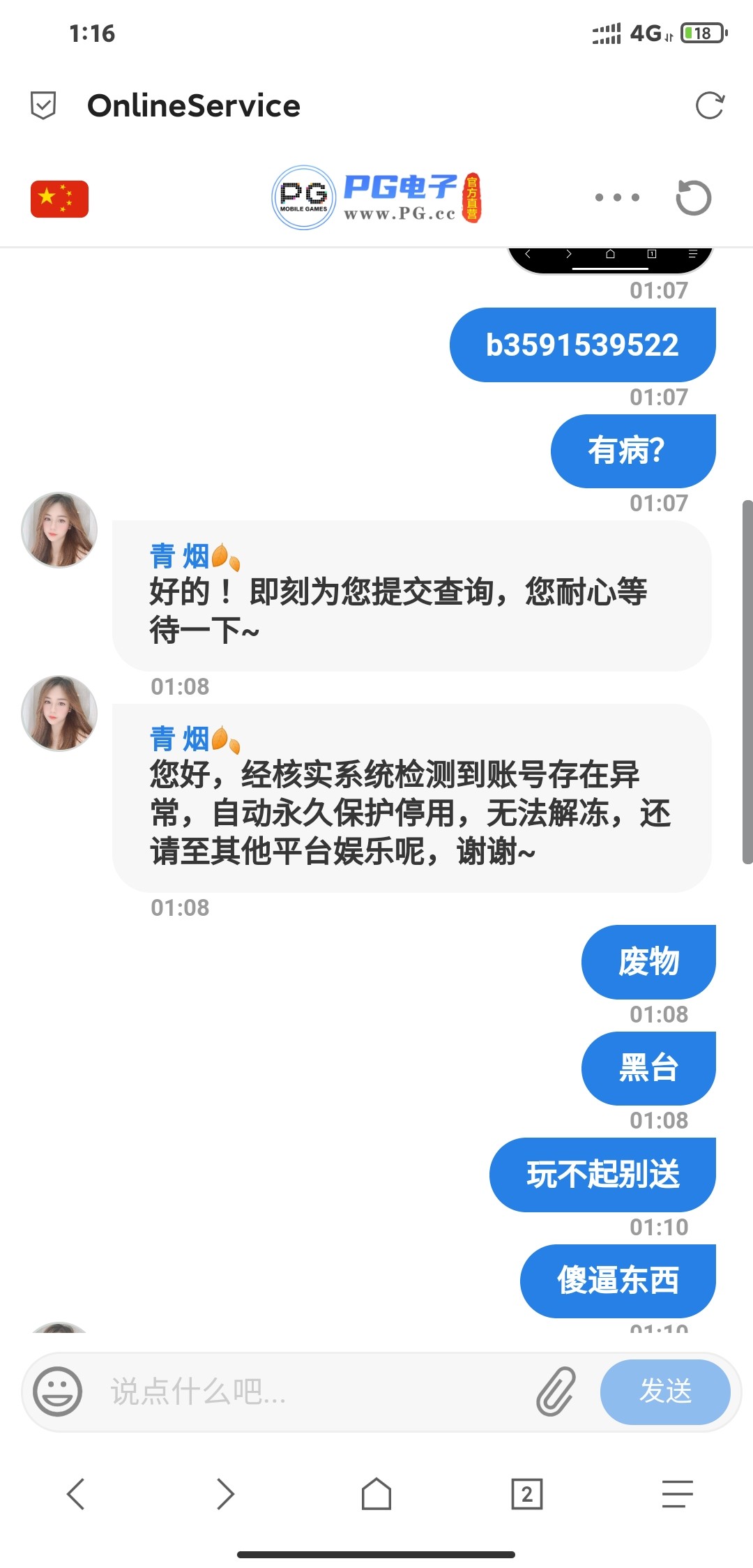The width and height of the screenshot is (753, 1568).
Task: Open the site security shield icon
Action: point(43,106)
